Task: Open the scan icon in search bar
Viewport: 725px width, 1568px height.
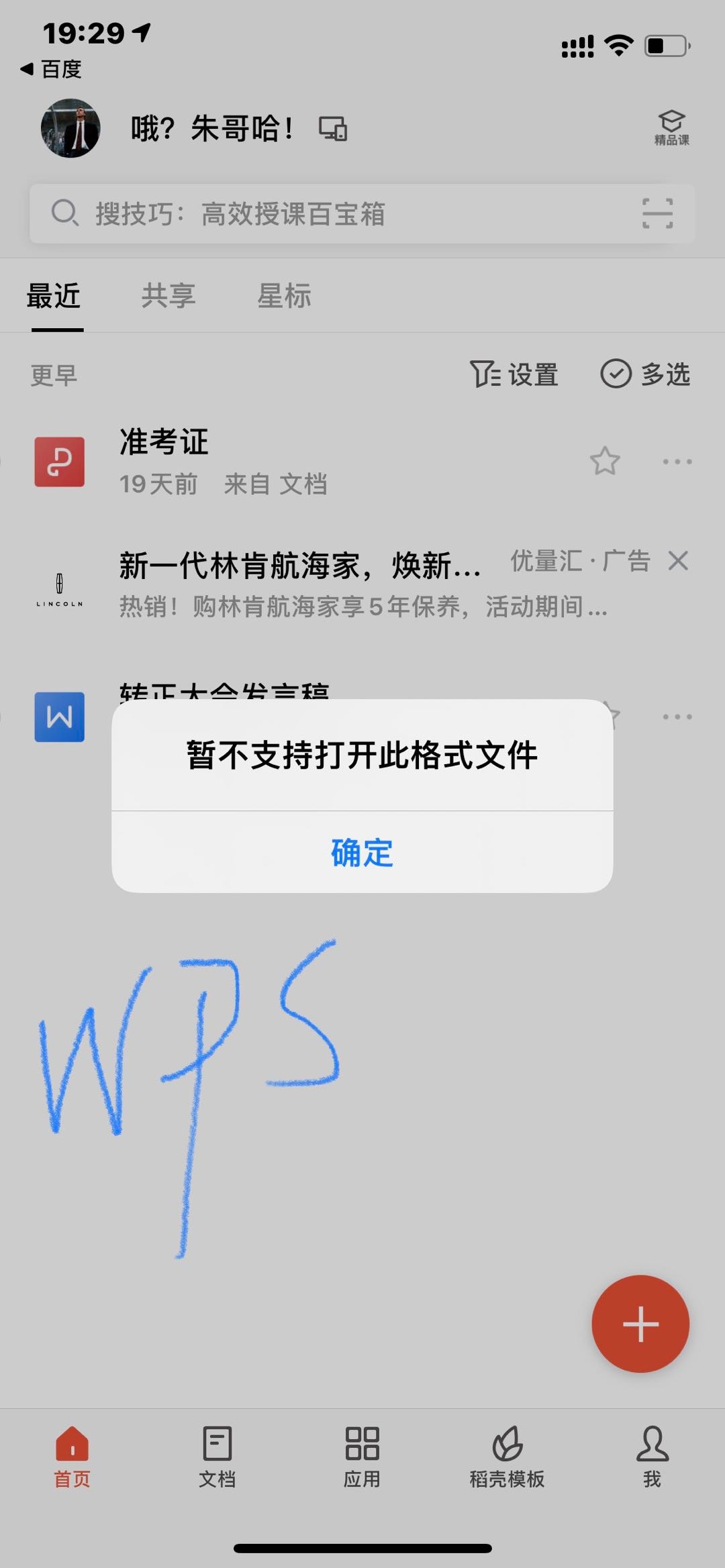Action: (657, 214)
